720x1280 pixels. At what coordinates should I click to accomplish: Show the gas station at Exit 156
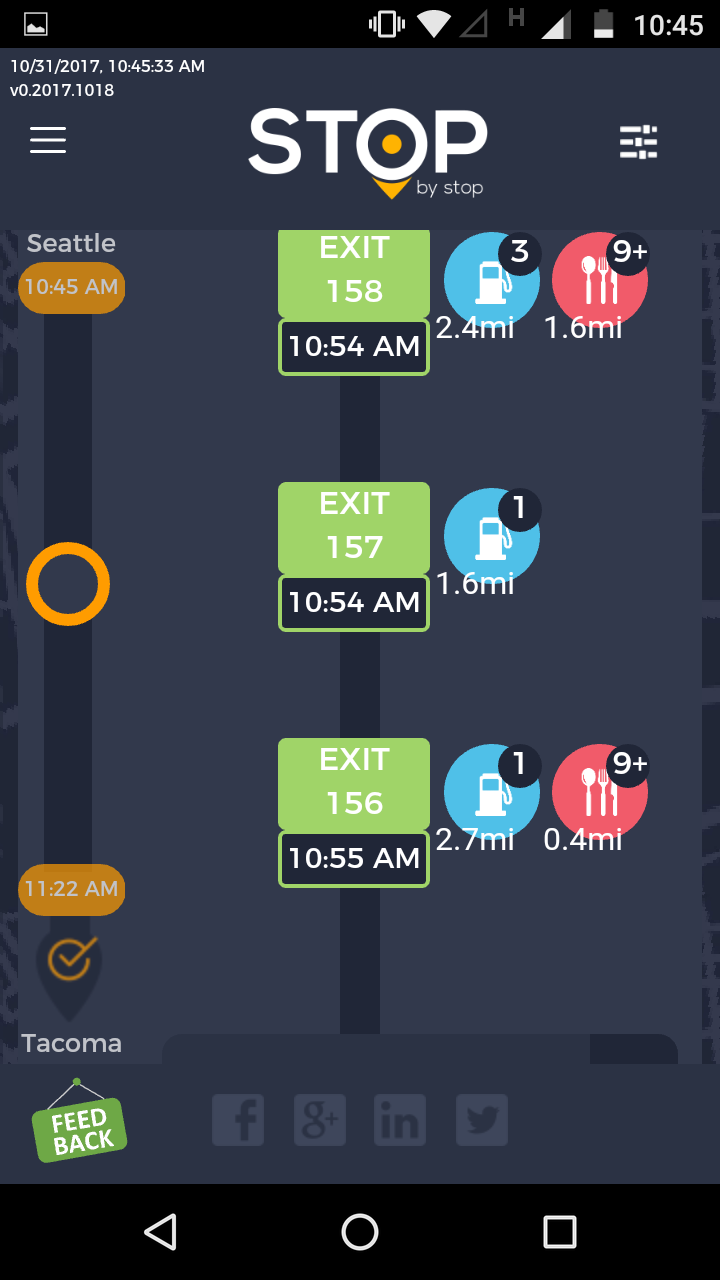[x=491, y=793]
